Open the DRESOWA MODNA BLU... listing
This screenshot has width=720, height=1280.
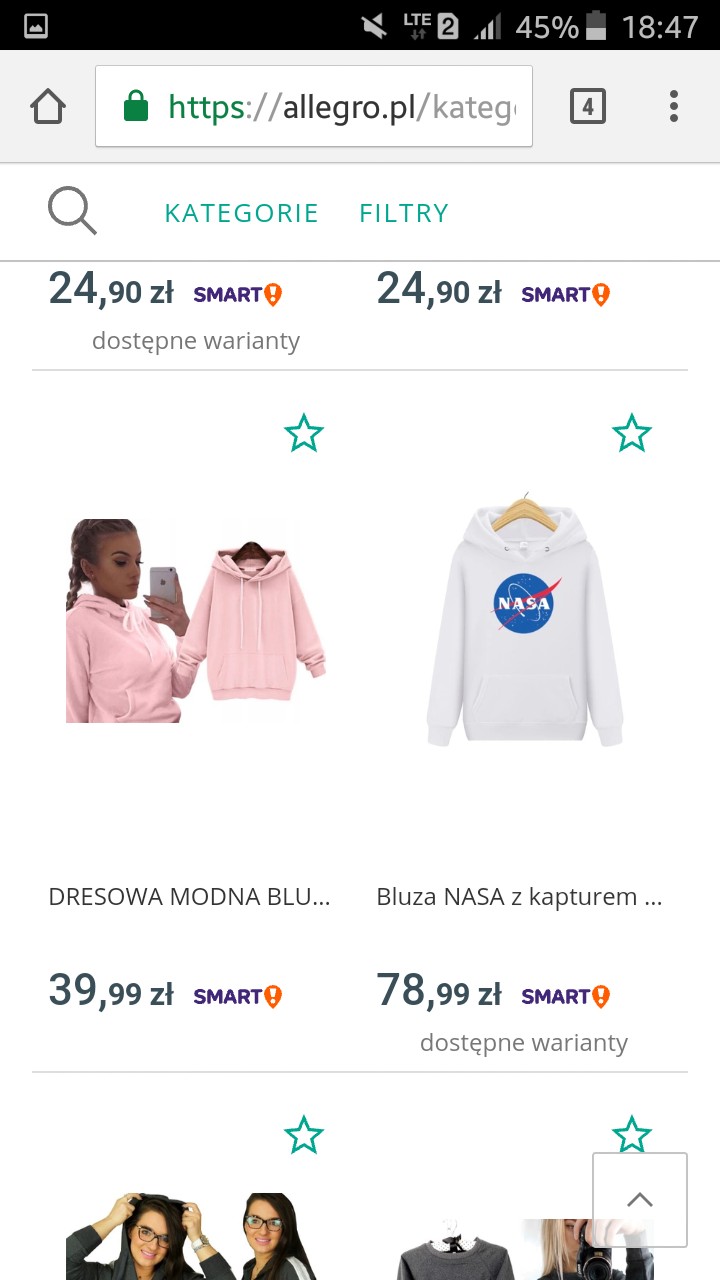pos(189,897)
